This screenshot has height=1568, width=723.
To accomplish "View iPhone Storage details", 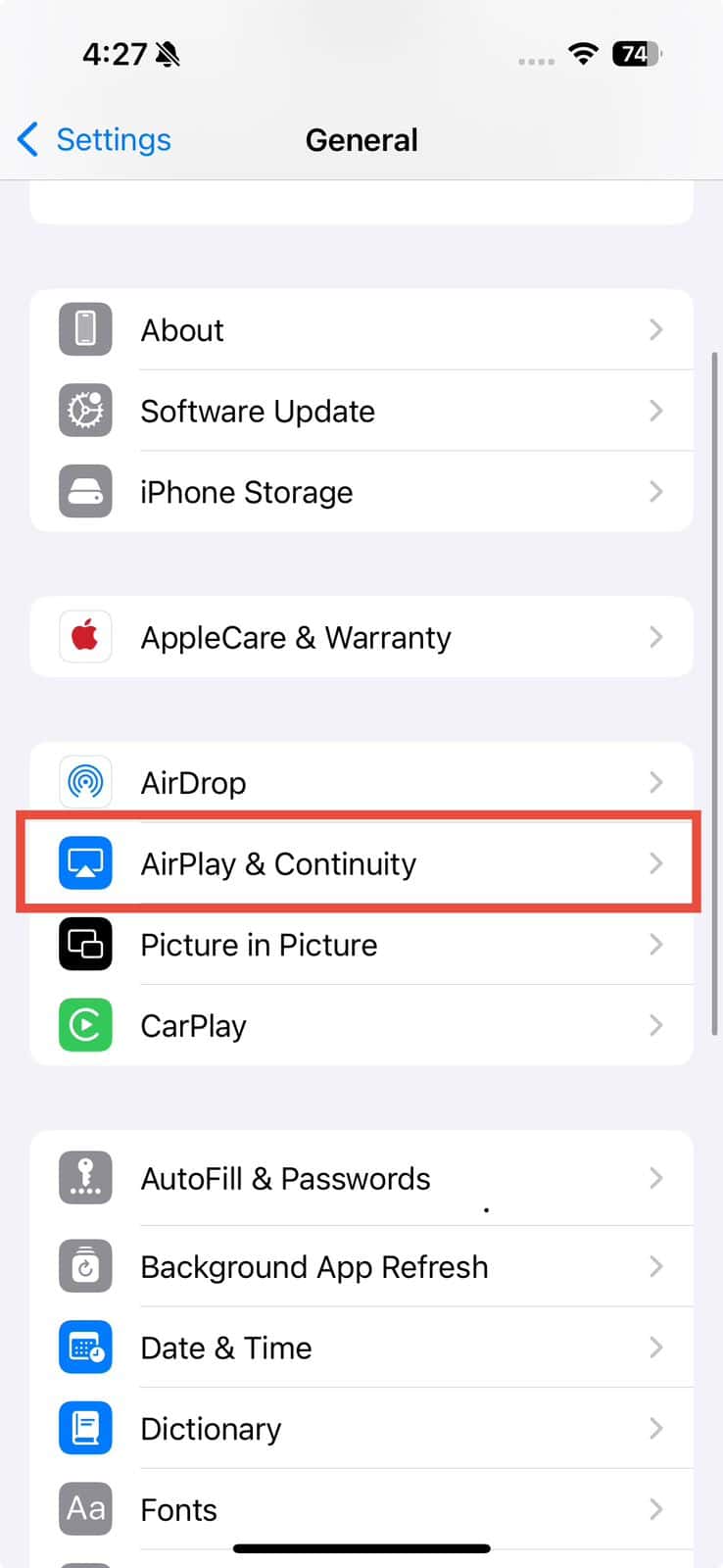I will (361, 492).
